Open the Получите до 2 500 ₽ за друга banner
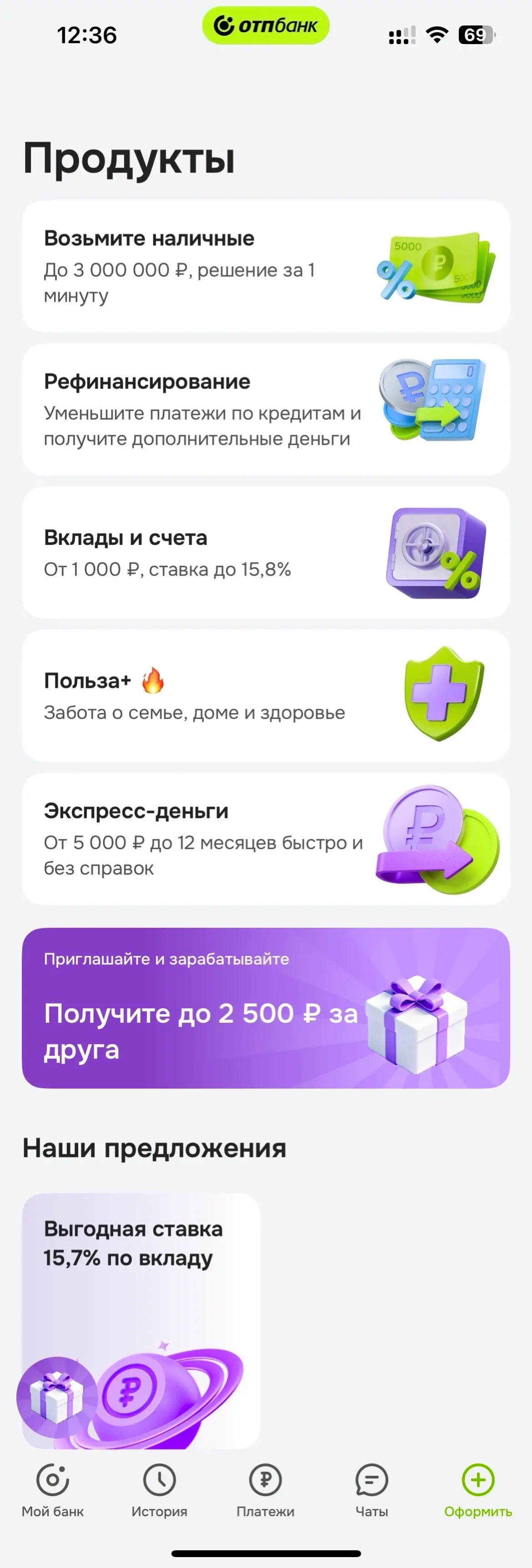The height and width of the screenshot is (1568, 532). [x=266, y=1008]
